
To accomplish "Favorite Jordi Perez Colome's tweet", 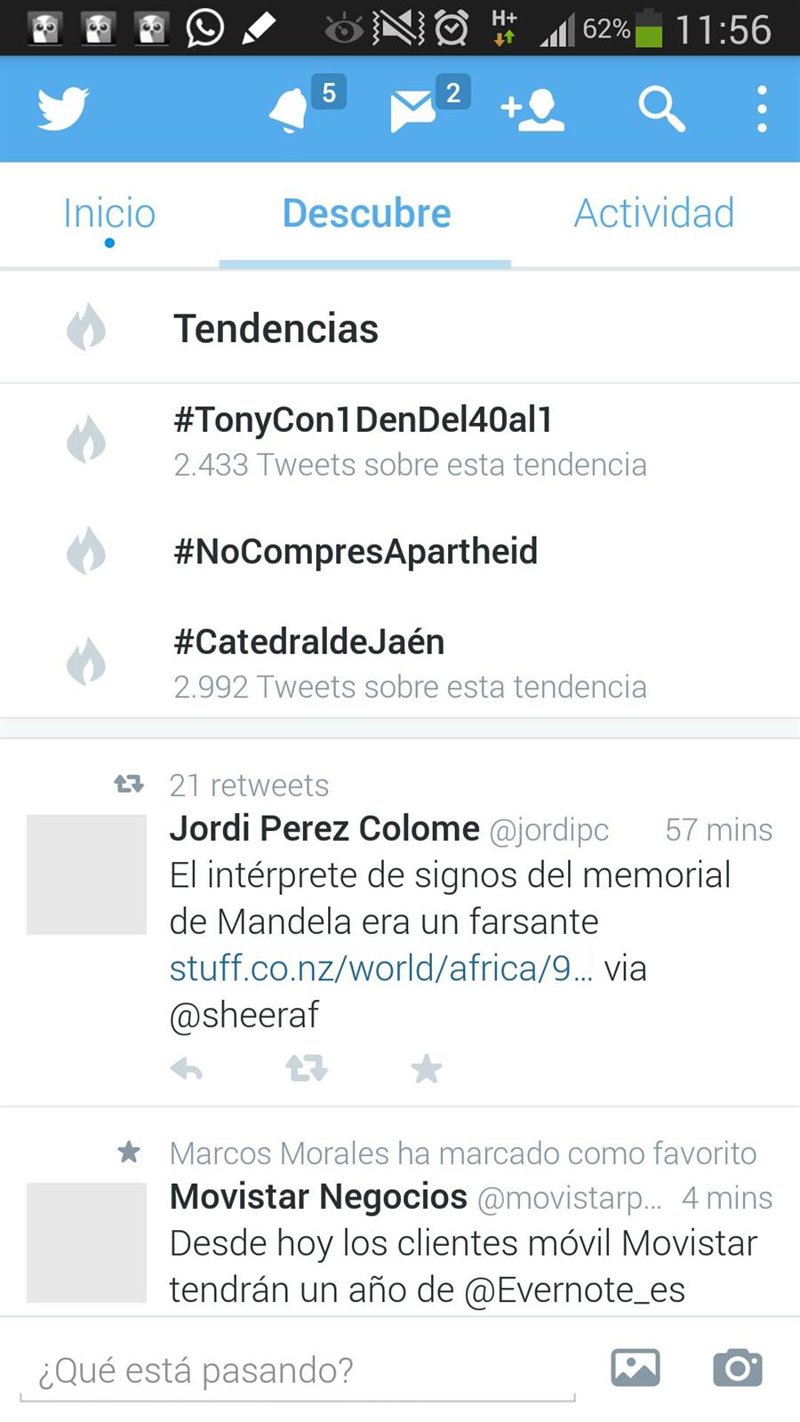I will tap(426, 1070).
